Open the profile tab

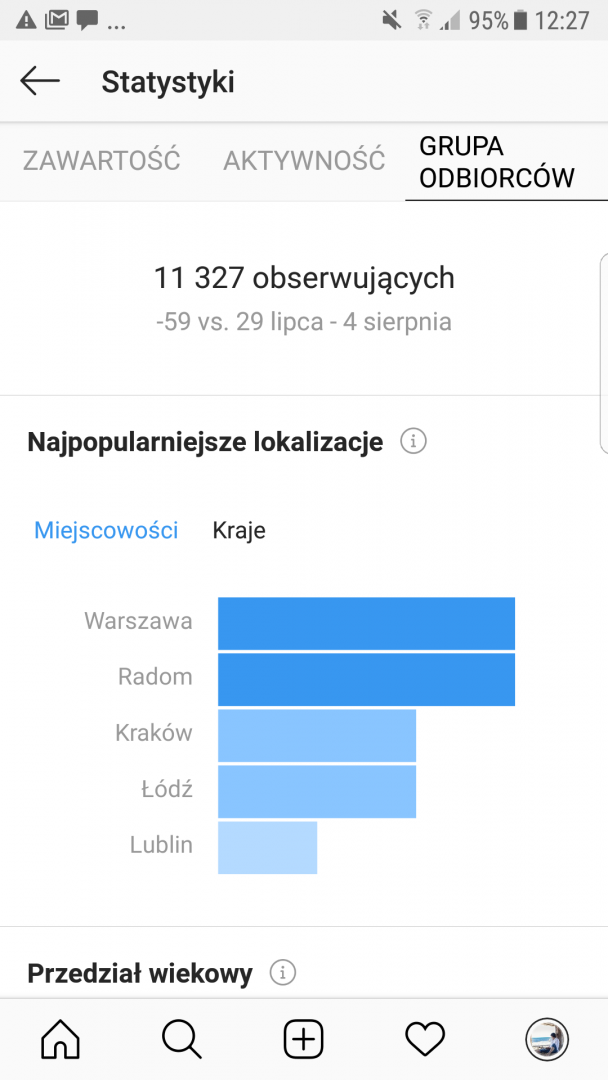click(x=547, y=1040)
